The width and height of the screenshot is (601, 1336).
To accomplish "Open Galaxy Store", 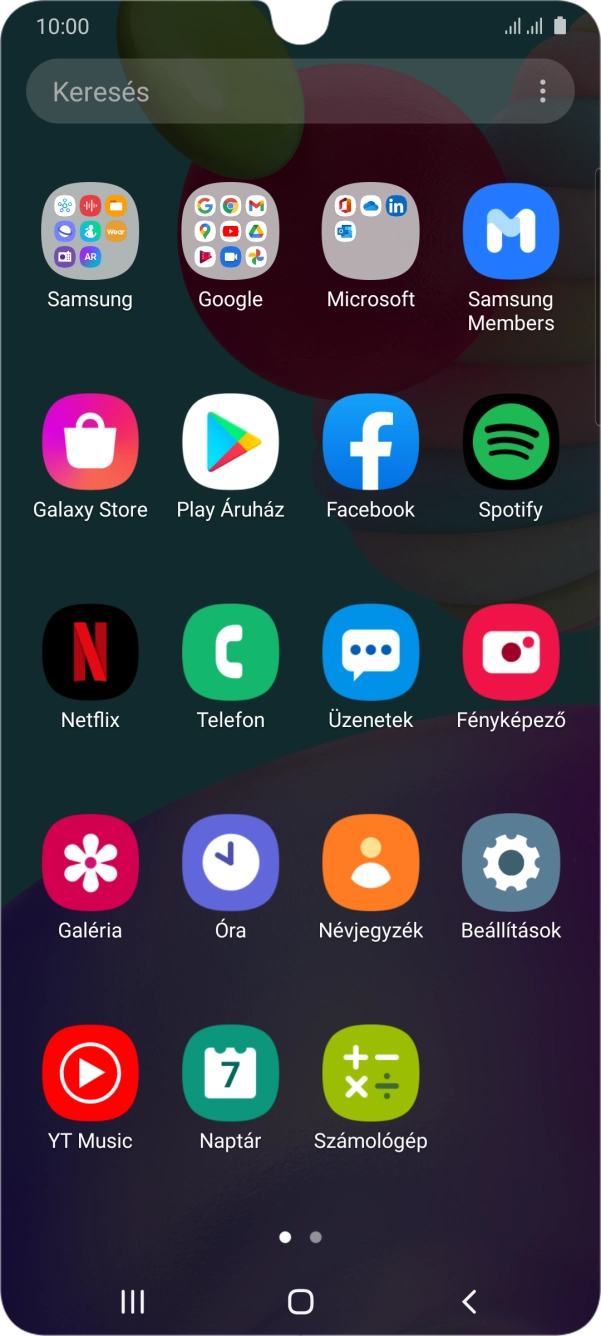I will click(90, 442).
